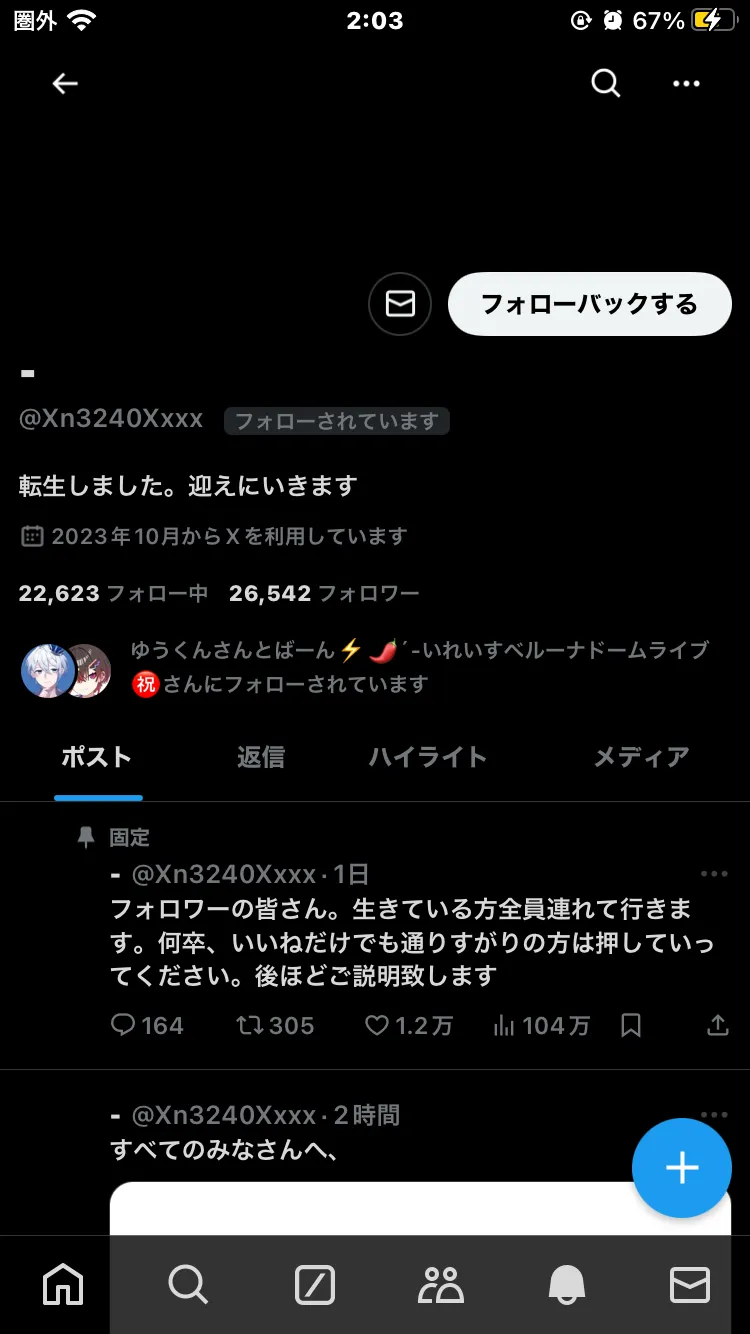This screenshot has height=1334, width=750.
Task: Open the 26,542 フォロワー list
Action: (x=324, y=593)
